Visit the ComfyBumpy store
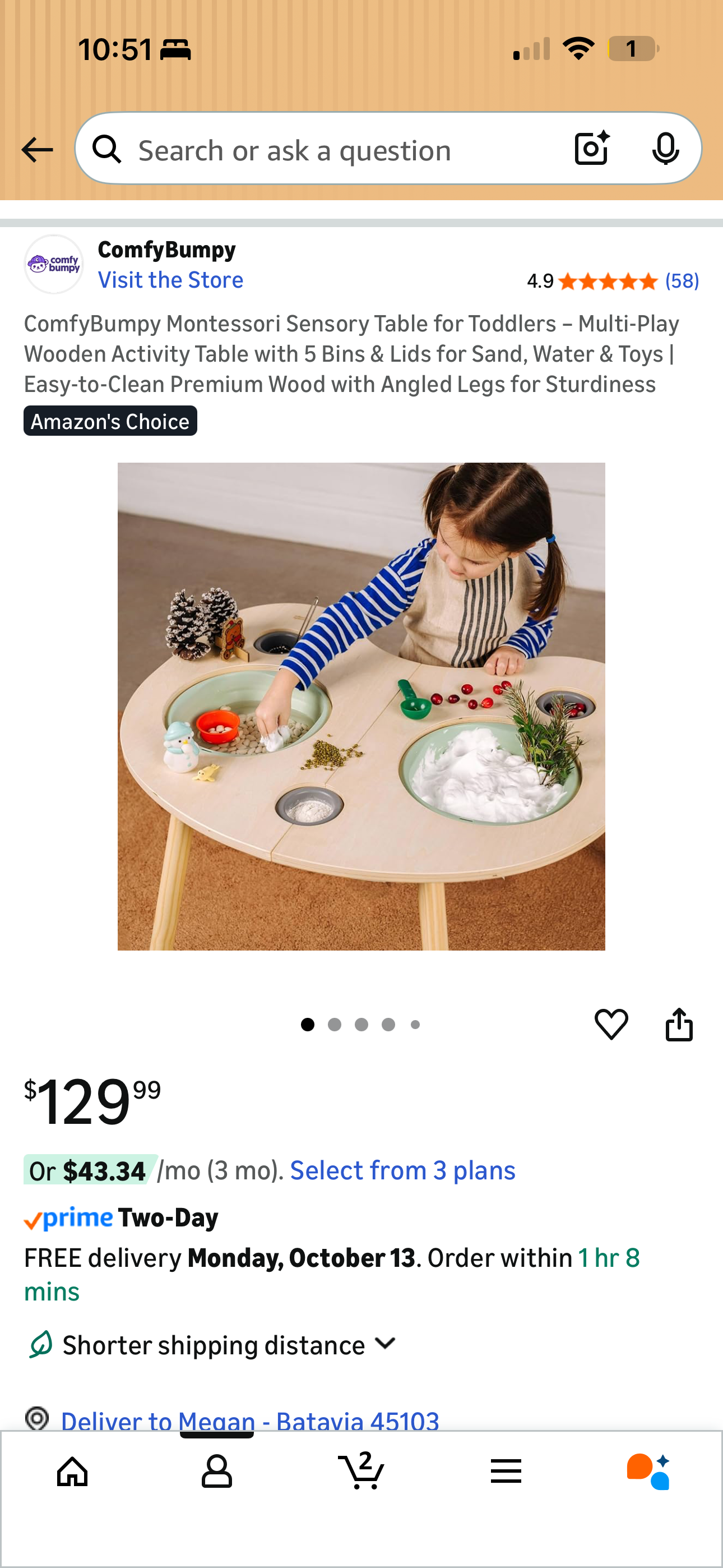The height and width of the screenshot is (1568, 723). (170, 280)
